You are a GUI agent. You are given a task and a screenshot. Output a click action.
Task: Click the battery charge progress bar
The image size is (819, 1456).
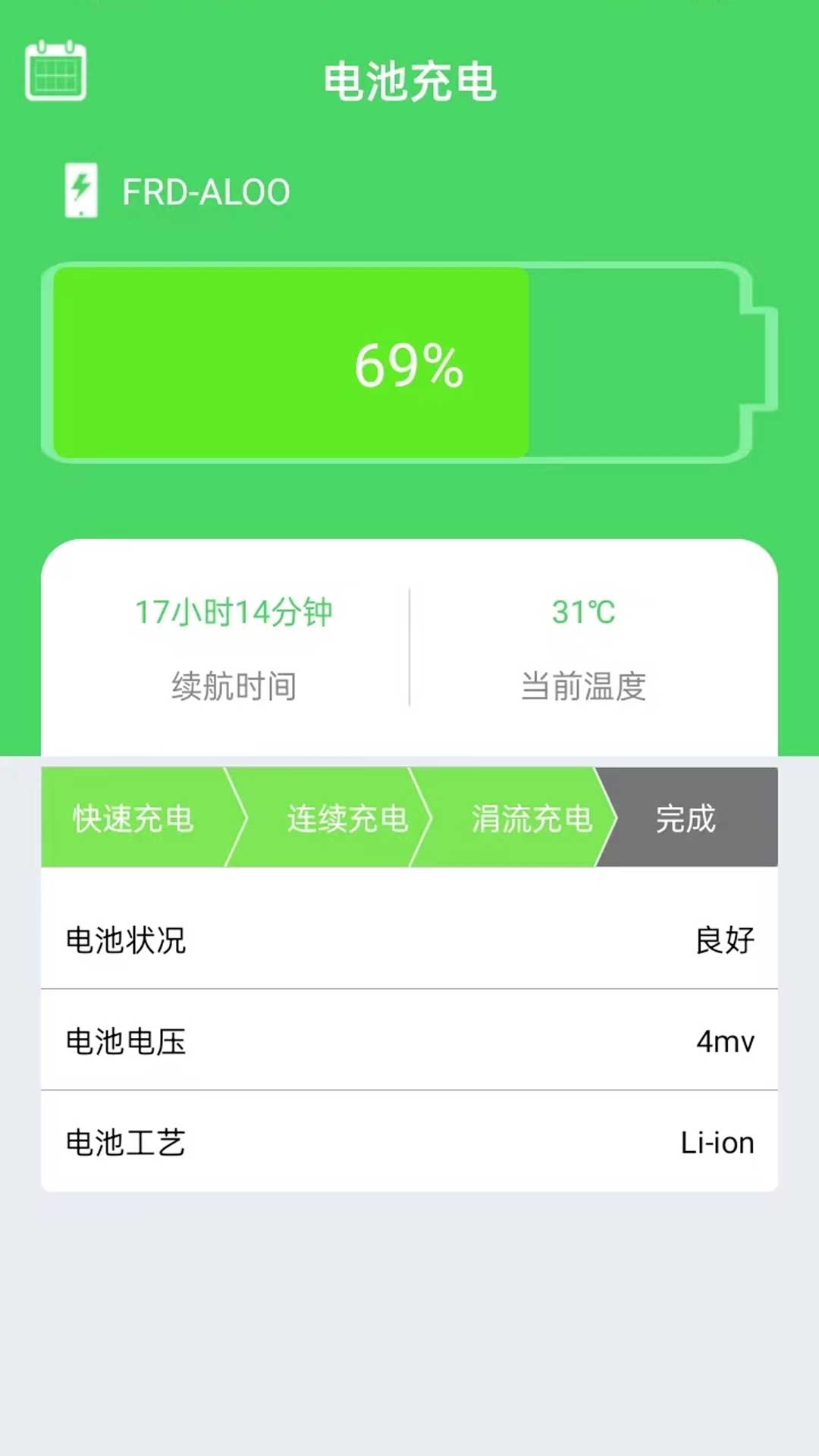[288, 362]
